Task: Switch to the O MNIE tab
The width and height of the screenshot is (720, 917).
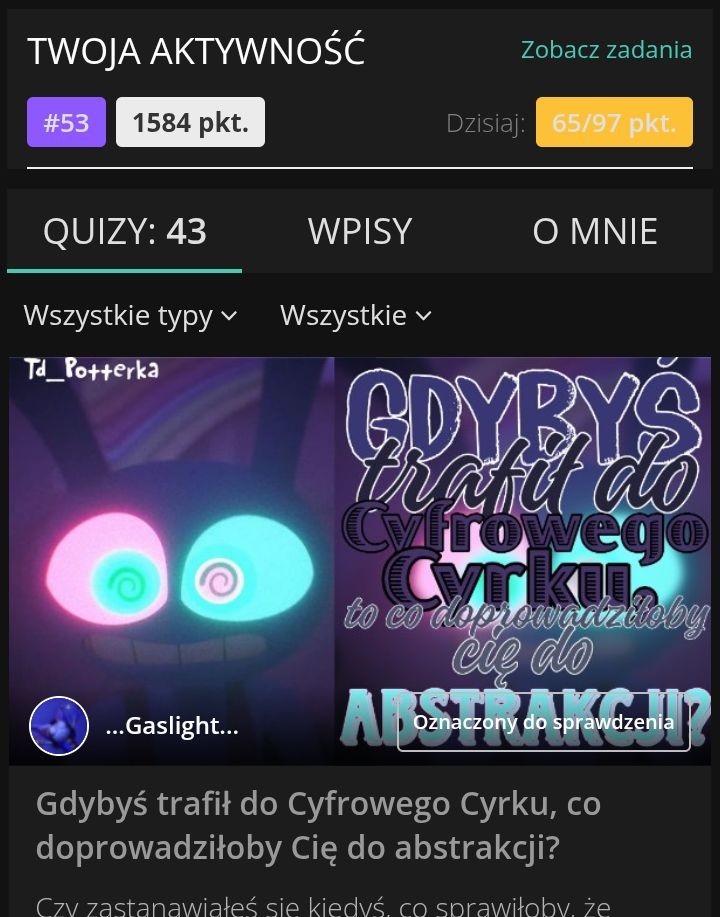Action: 594,231
